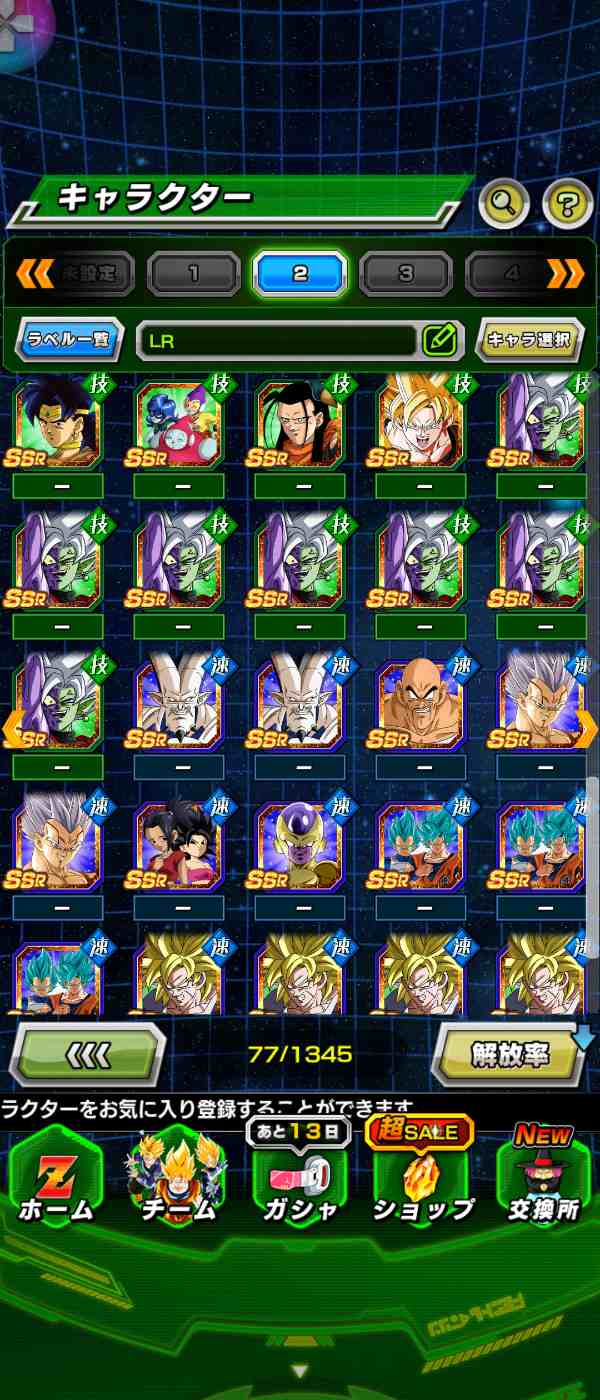Edit the LR label name
Screen dimensions: 600x1400
(439, 340)
